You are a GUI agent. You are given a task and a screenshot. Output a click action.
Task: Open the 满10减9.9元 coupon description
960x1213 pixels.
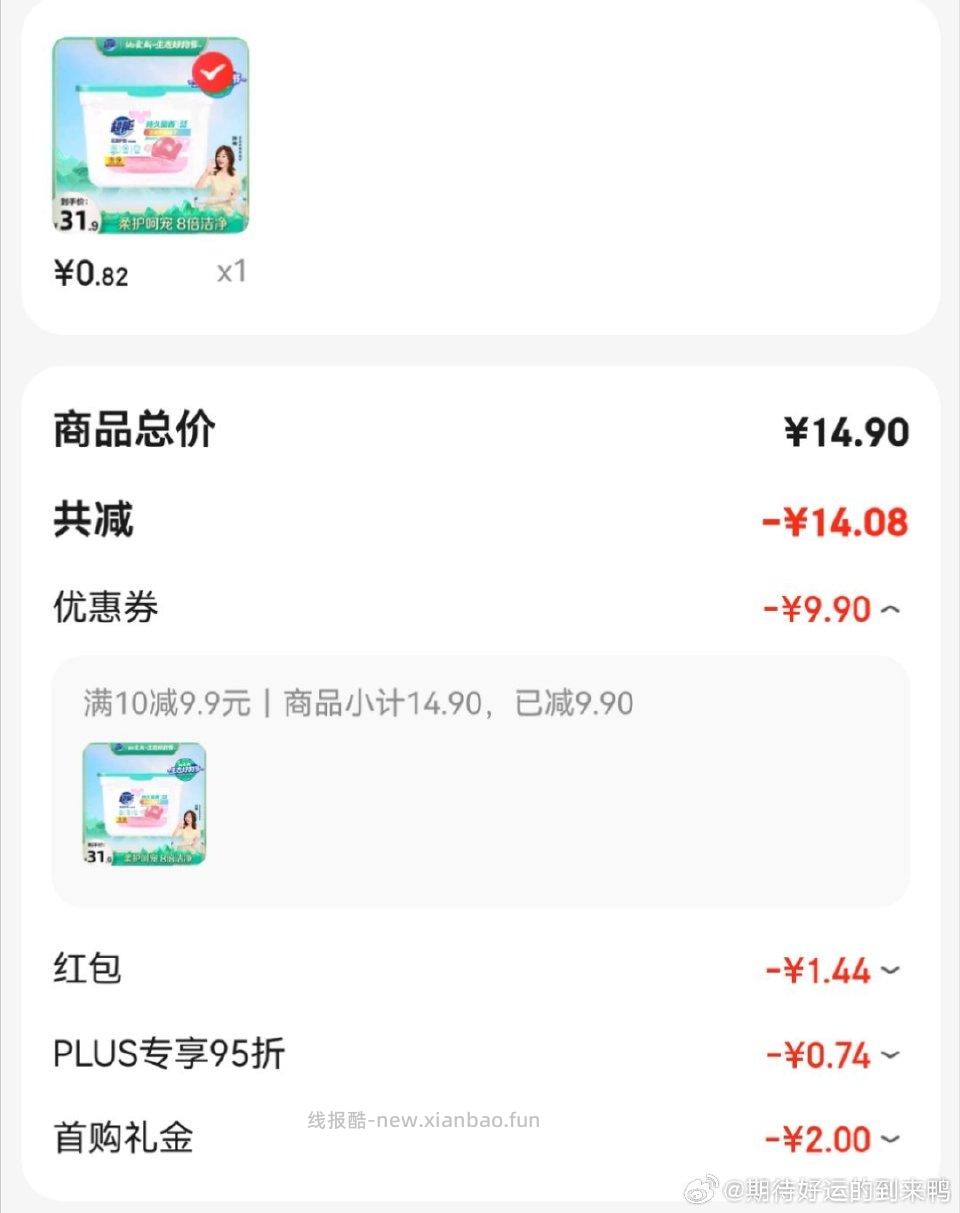355,702
